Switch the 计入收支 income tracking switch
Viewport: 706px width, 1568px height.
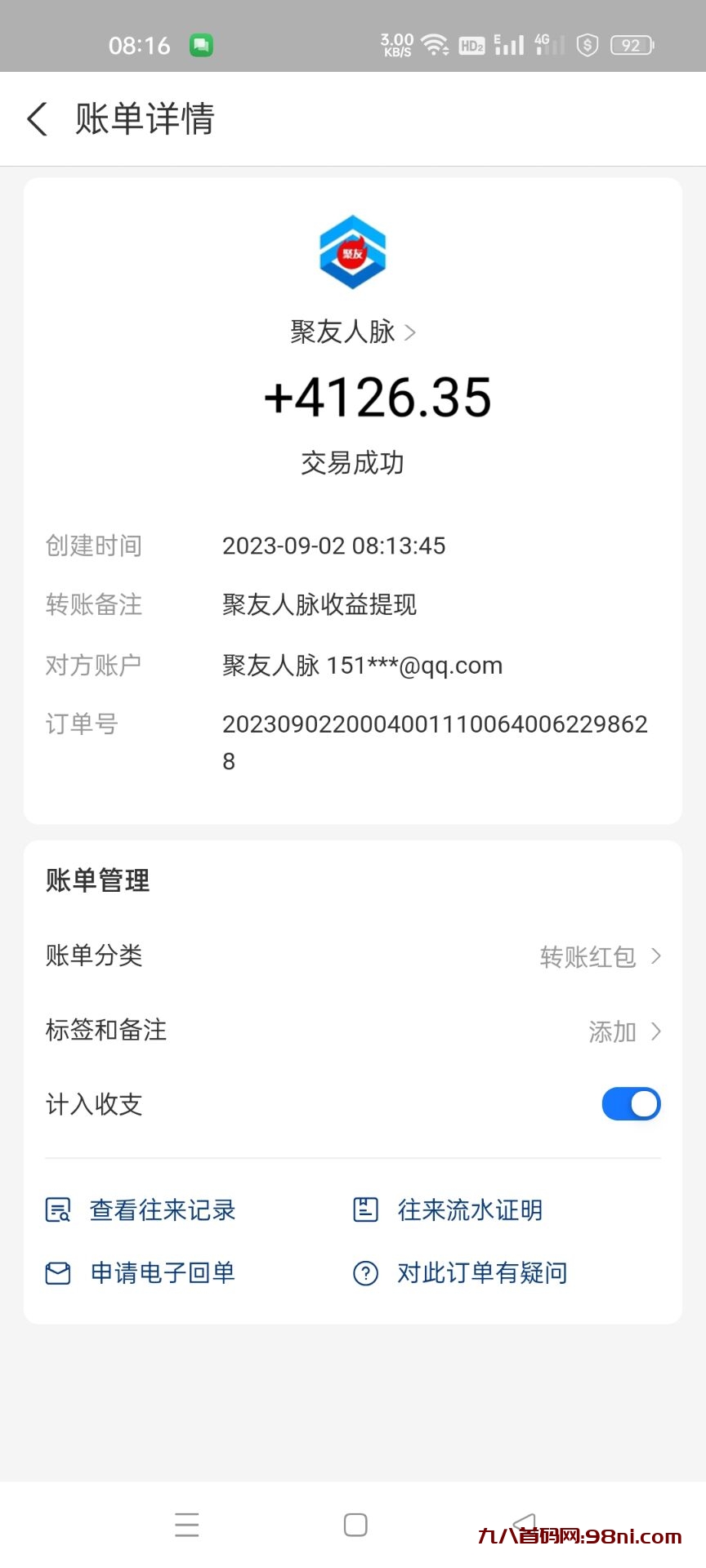tap(630, 1103)
